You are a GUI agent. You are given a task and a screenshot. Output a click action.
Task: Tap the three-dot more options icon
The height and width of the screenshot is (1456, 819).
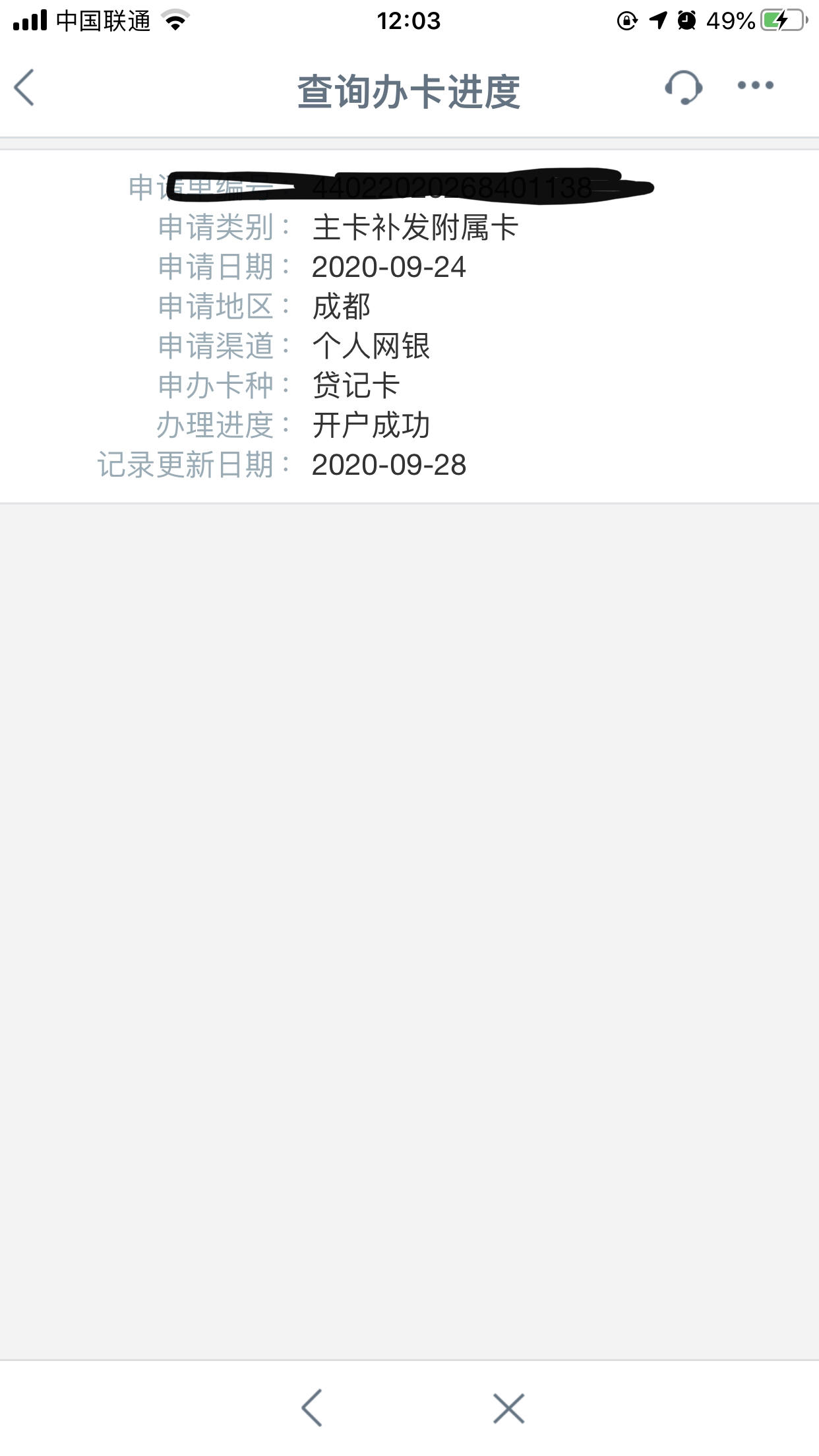click(x=754, y=86)
